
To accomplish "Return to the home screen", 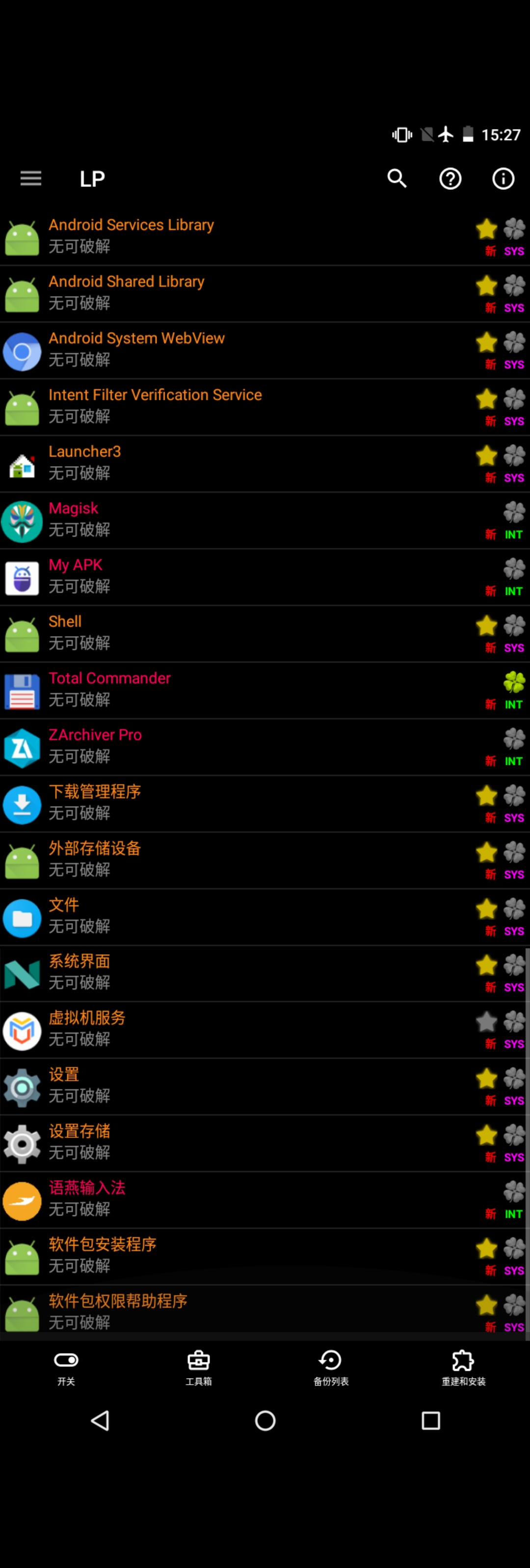I will click(265, 1421).
